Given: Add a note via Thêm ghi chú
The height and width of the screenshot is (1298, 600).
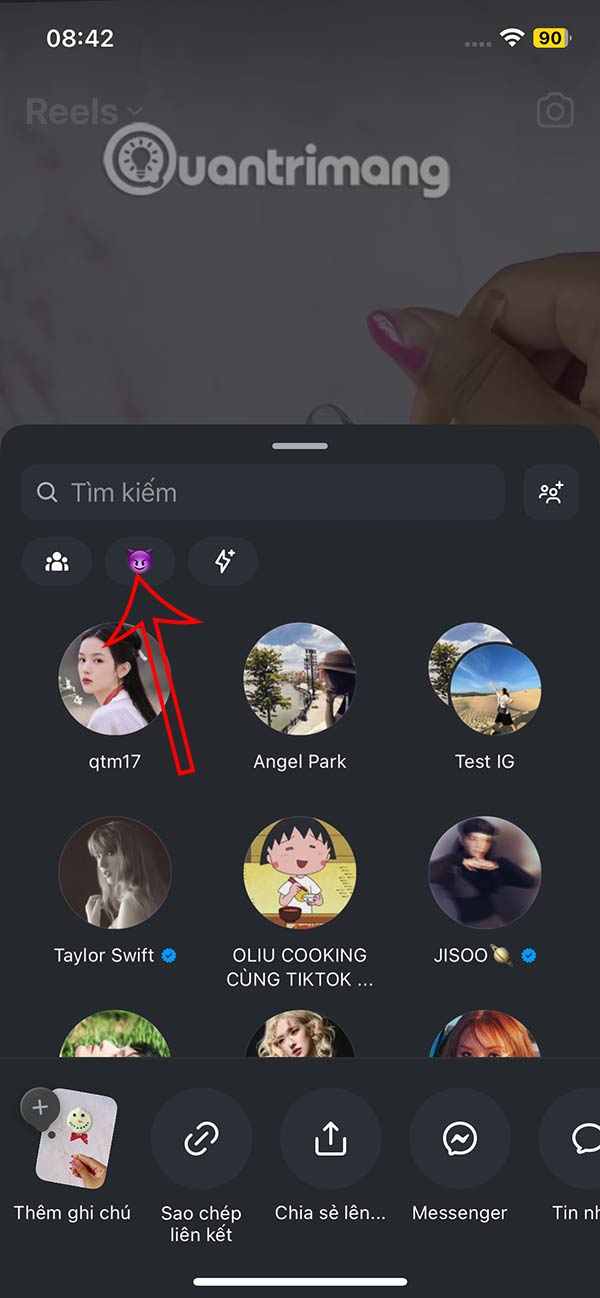Looking at the screenshot, I should [72, 1138].
